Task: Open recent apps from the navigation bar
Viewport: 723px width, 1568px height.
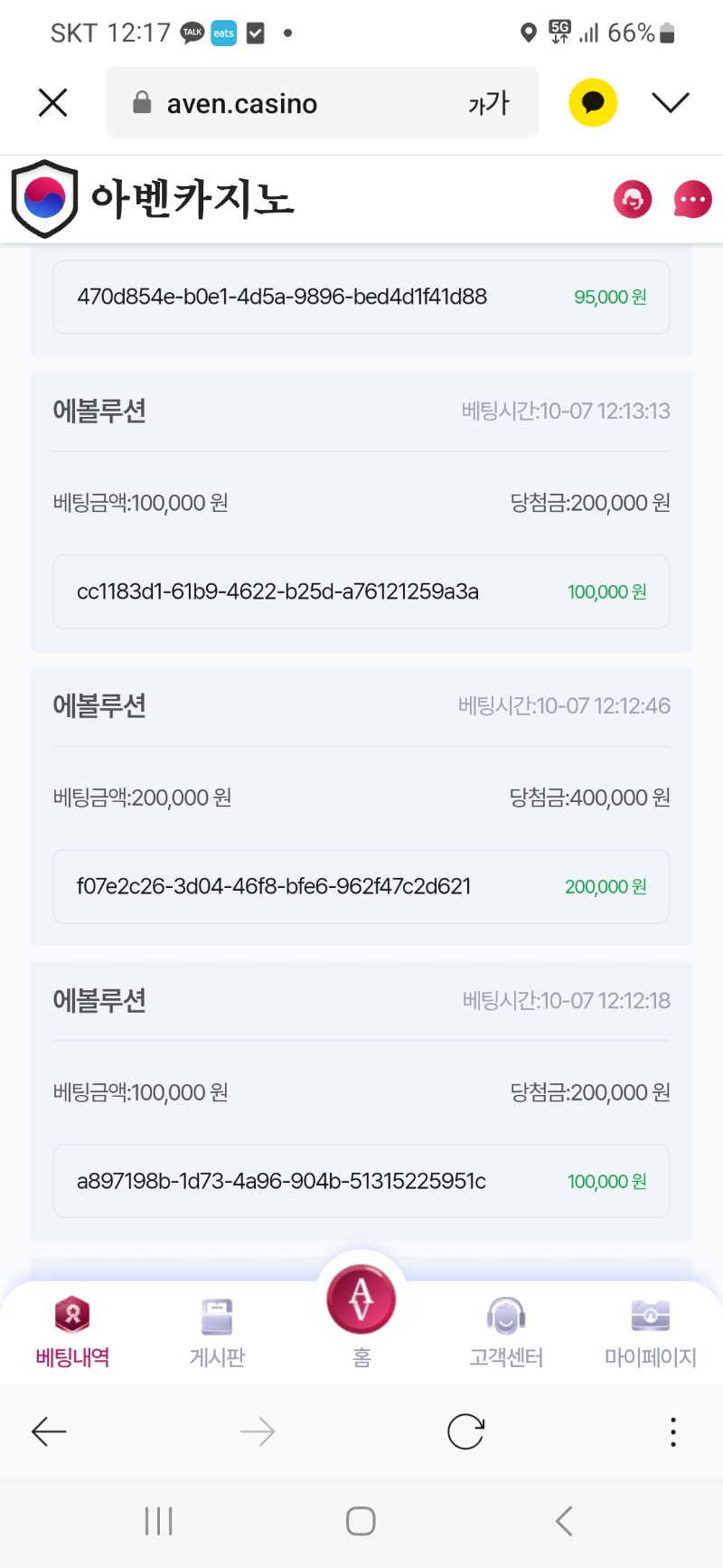Action: coord(158,1521)
